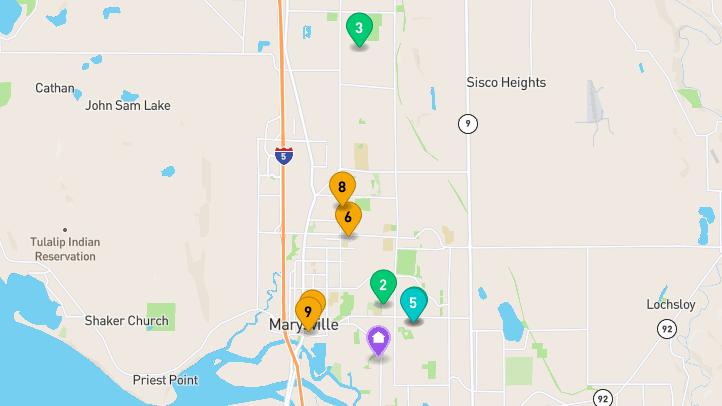Select the green pin numbered 2
Image resolution: width=722 pixels, height=406 pixels.
[x=383, y=286]
